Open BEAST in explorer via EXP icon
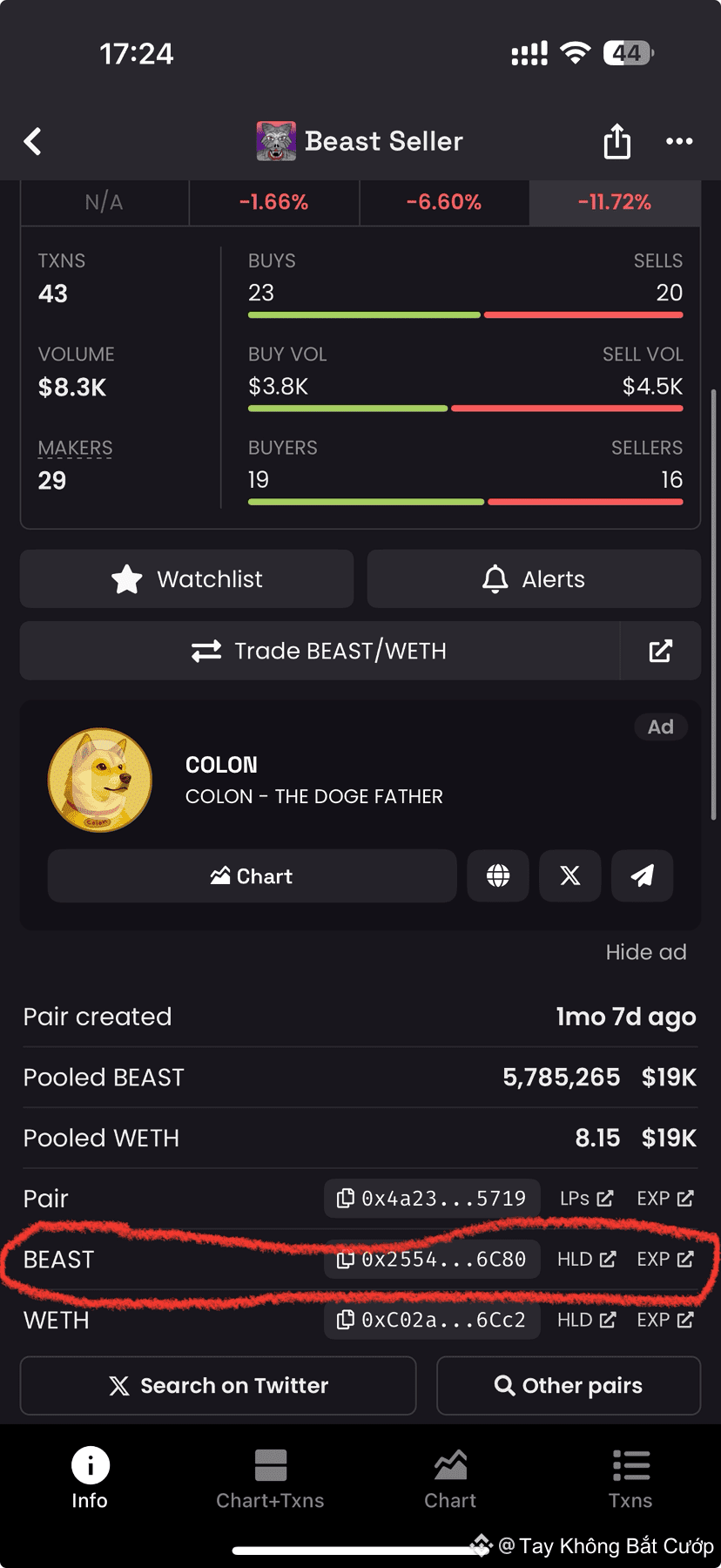Viewport: 721px width, 1568px height. [x=666, y=1259]
